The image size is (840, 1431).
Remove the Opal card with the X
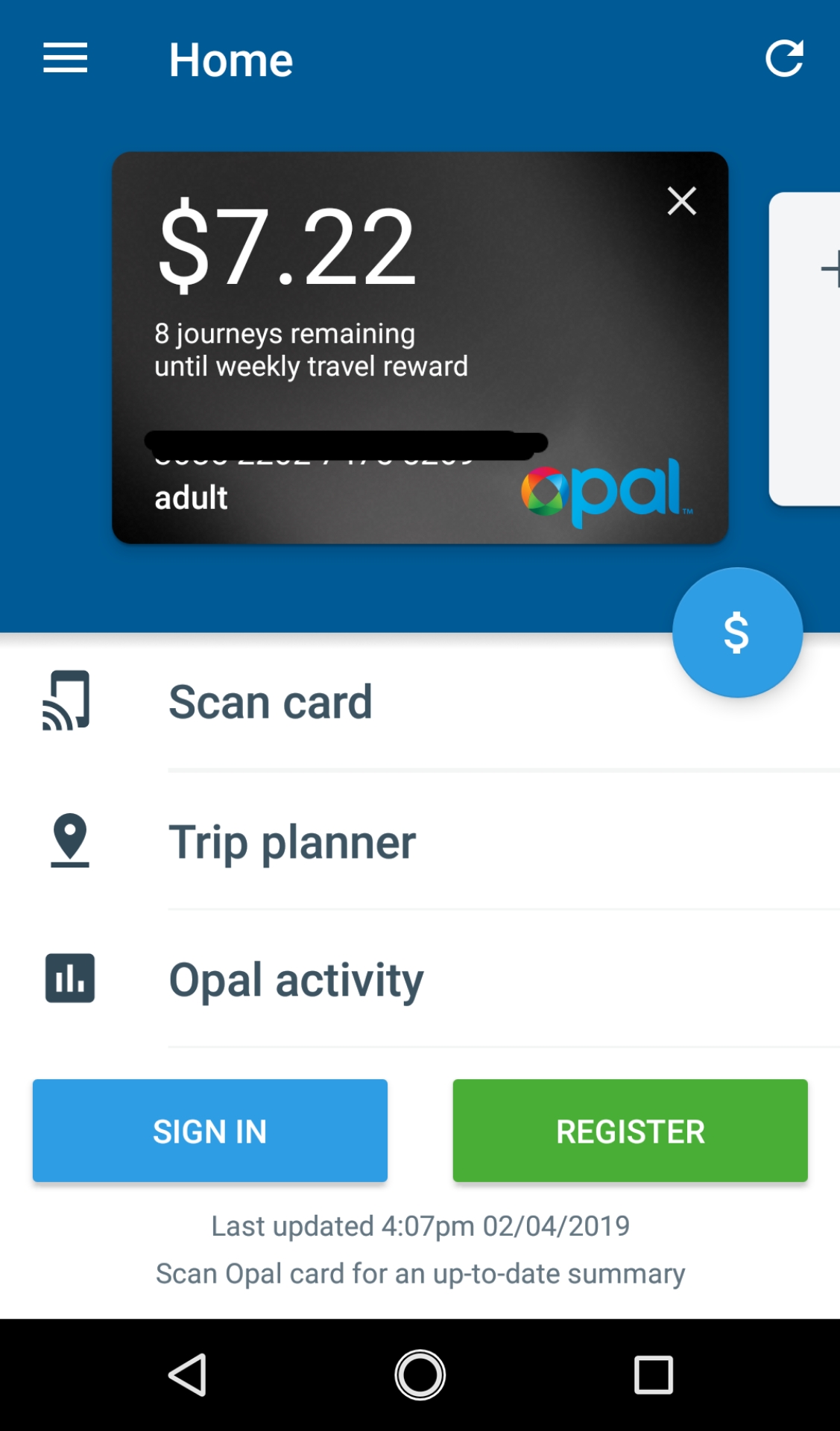click(681, 200)
